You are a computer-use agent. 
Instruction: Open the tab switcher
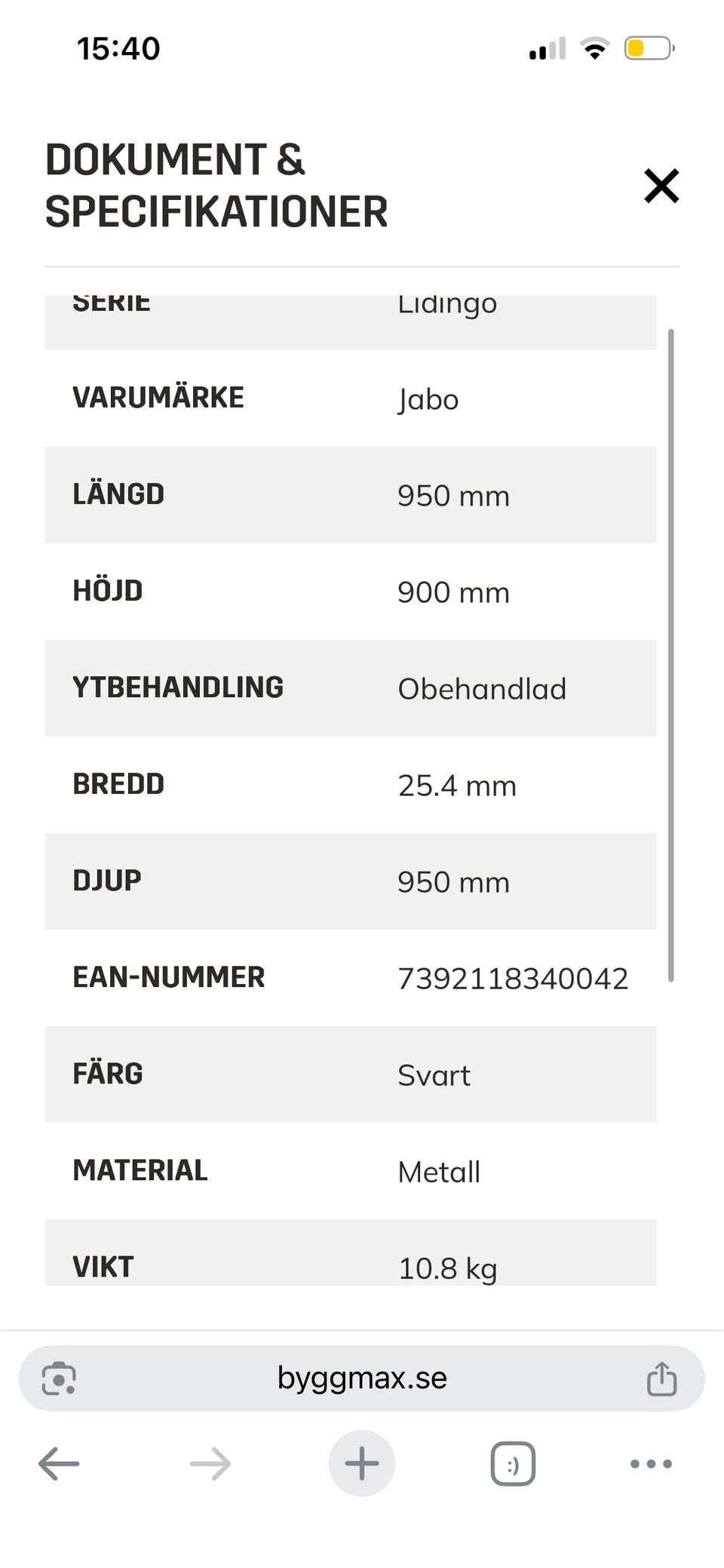[513, 1464]
